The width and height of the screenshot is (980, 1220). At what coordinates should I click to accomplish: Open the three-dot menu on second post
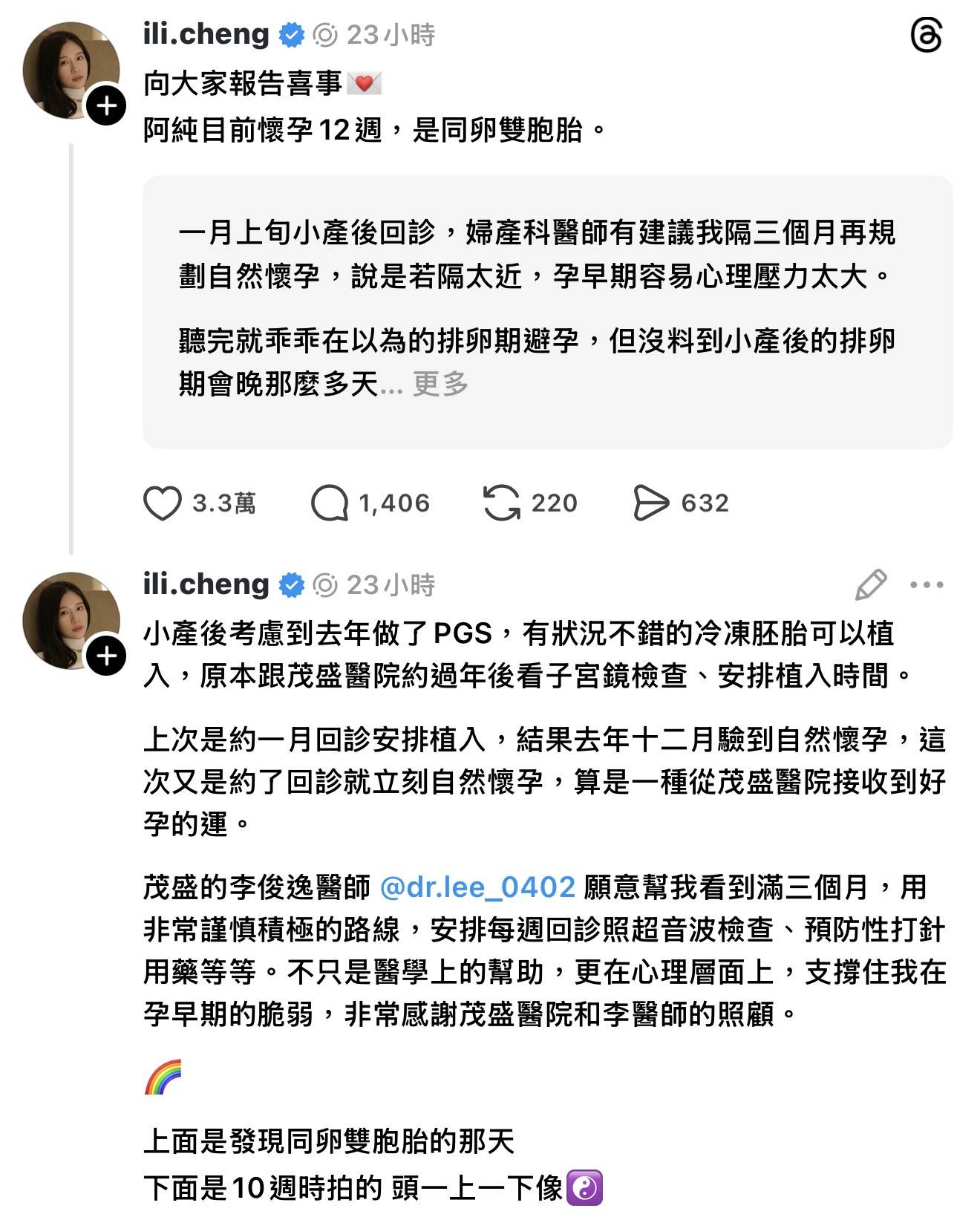(x=927, y=585)
